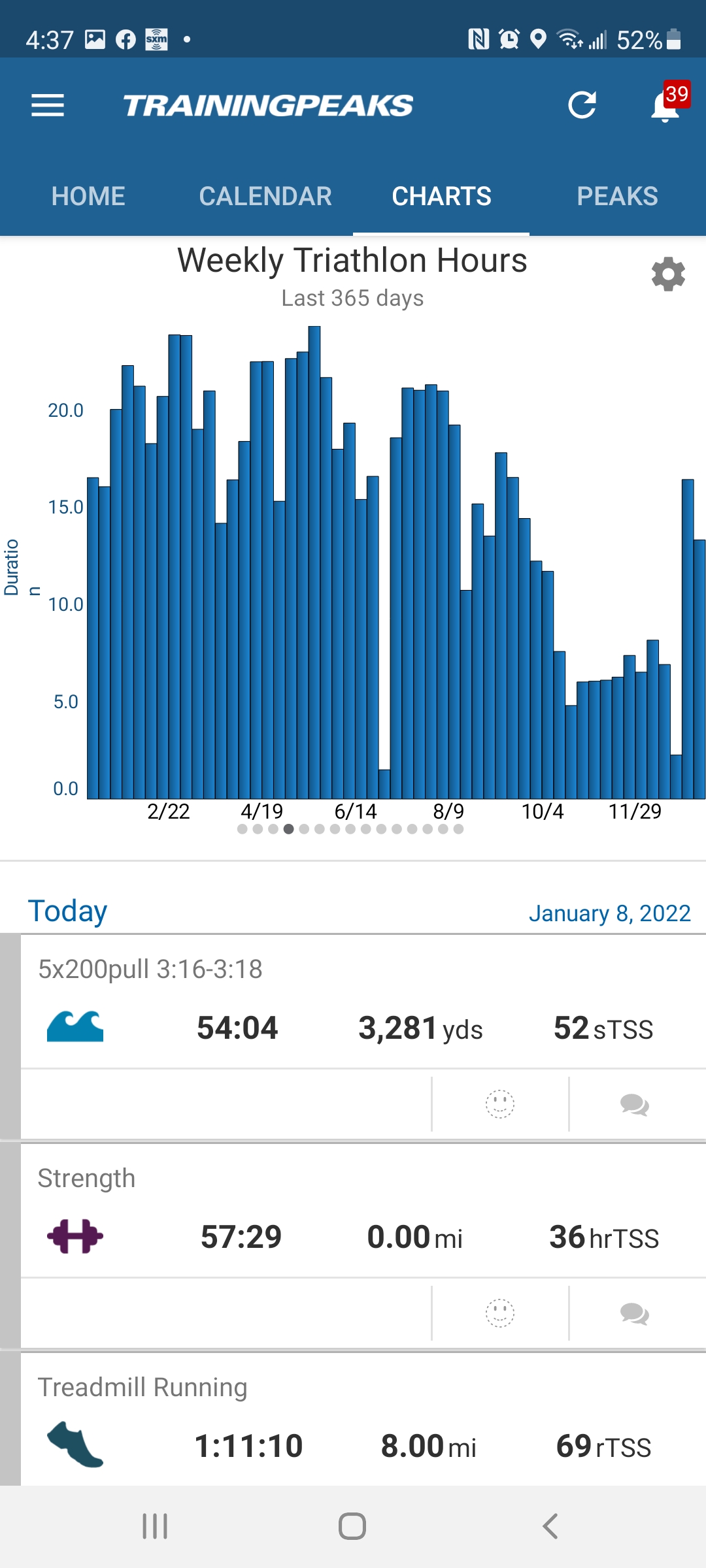Switch to the Calendar tab

265,196
